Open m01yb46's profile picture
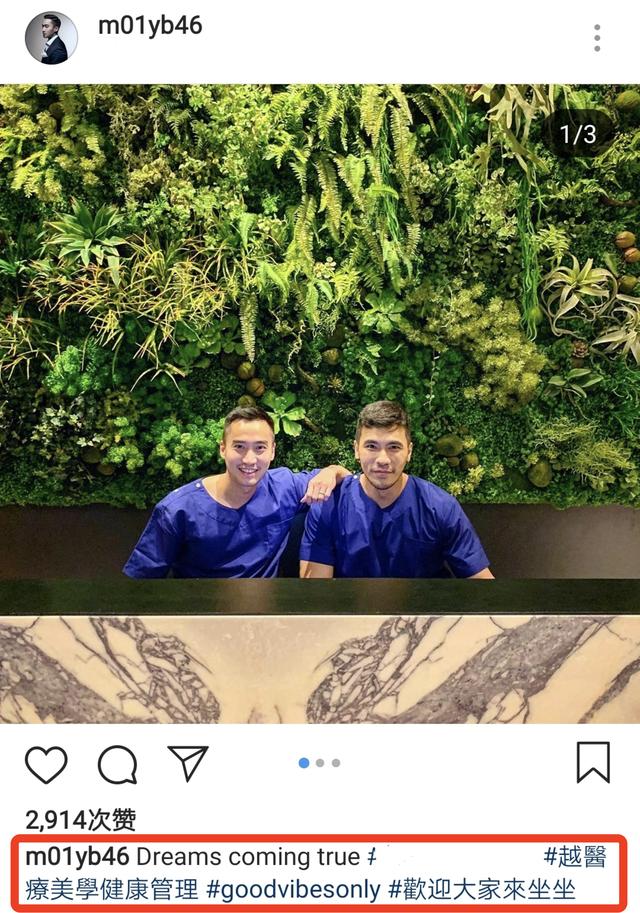 51,38
